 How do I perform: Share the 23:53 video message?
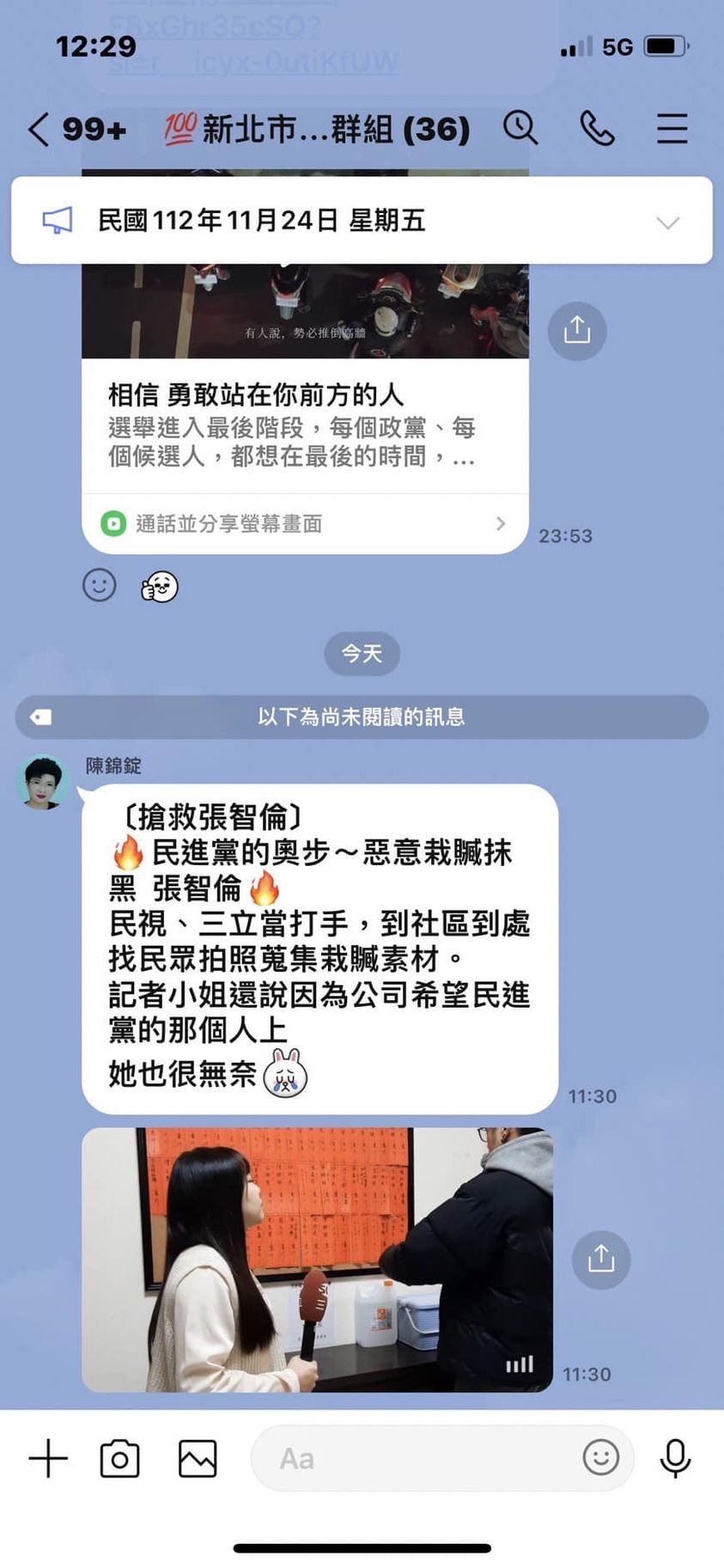coord(576,330)
